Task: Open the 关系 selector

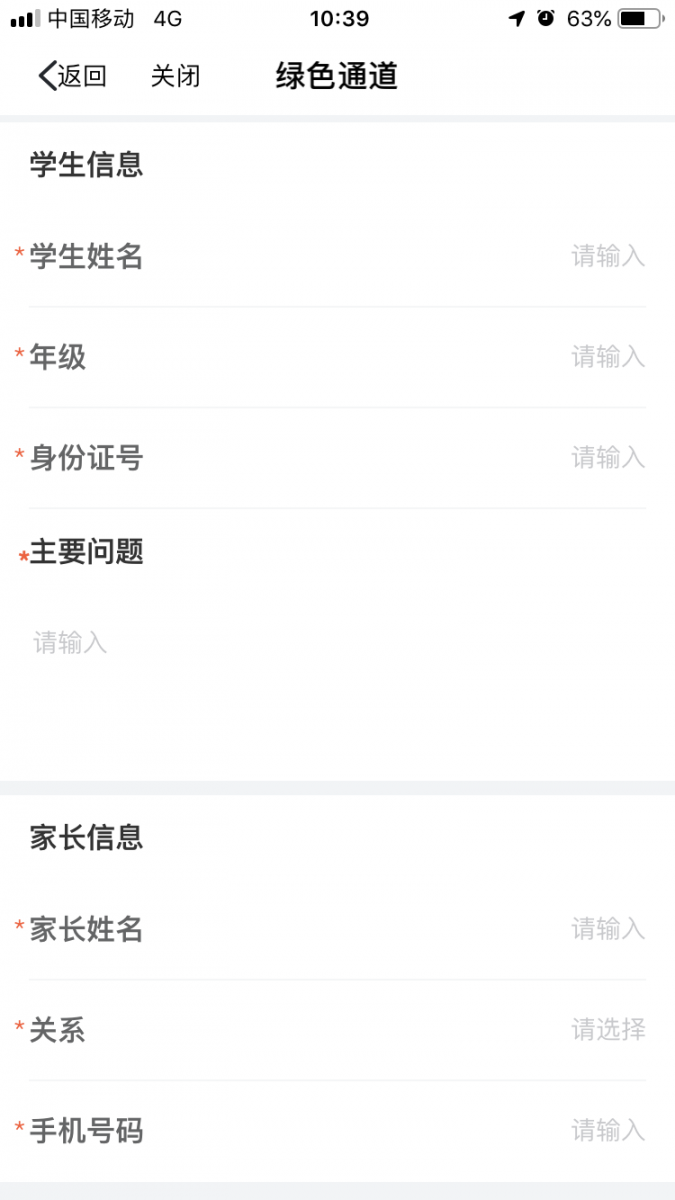Action: point(337,1030)
